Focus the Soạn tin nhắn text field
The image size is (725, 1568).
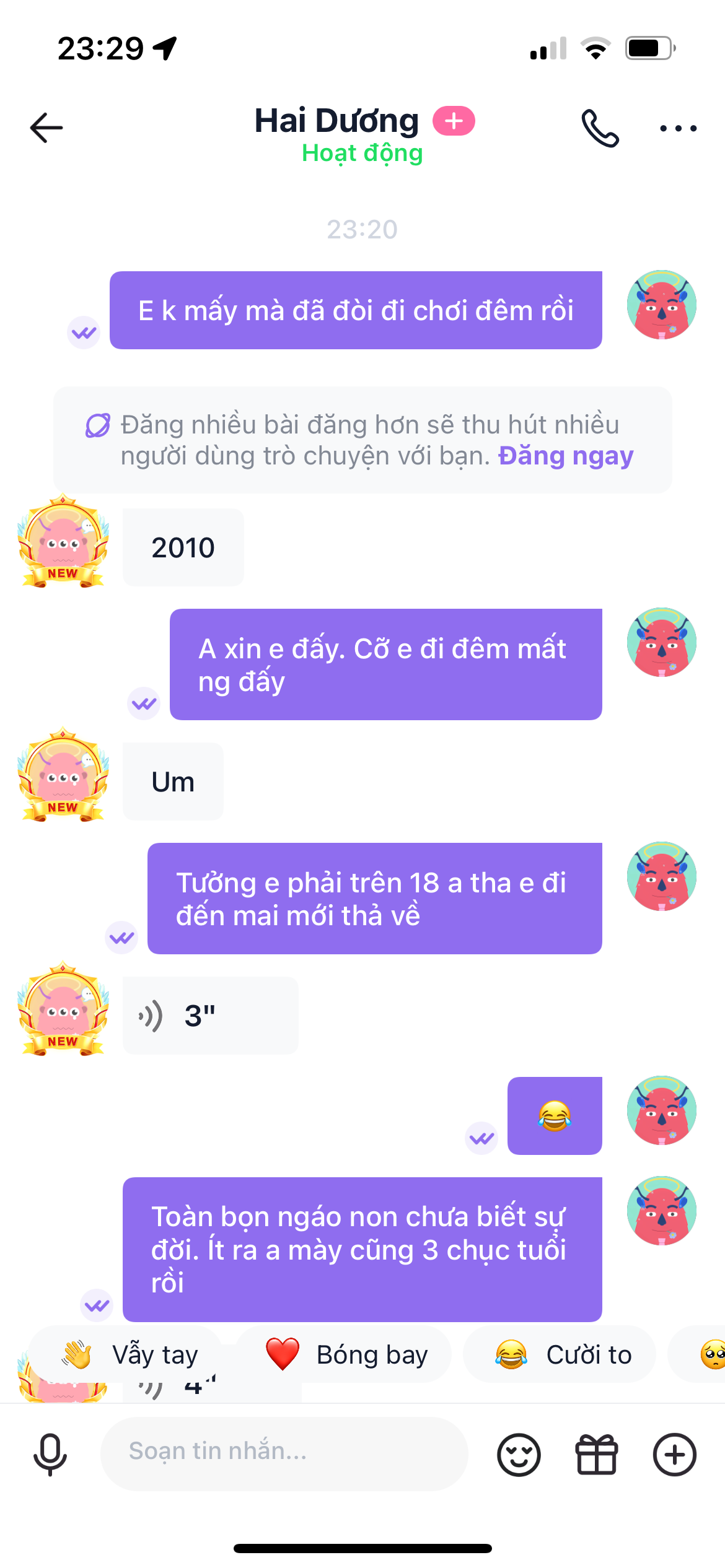pos(284,1453)
